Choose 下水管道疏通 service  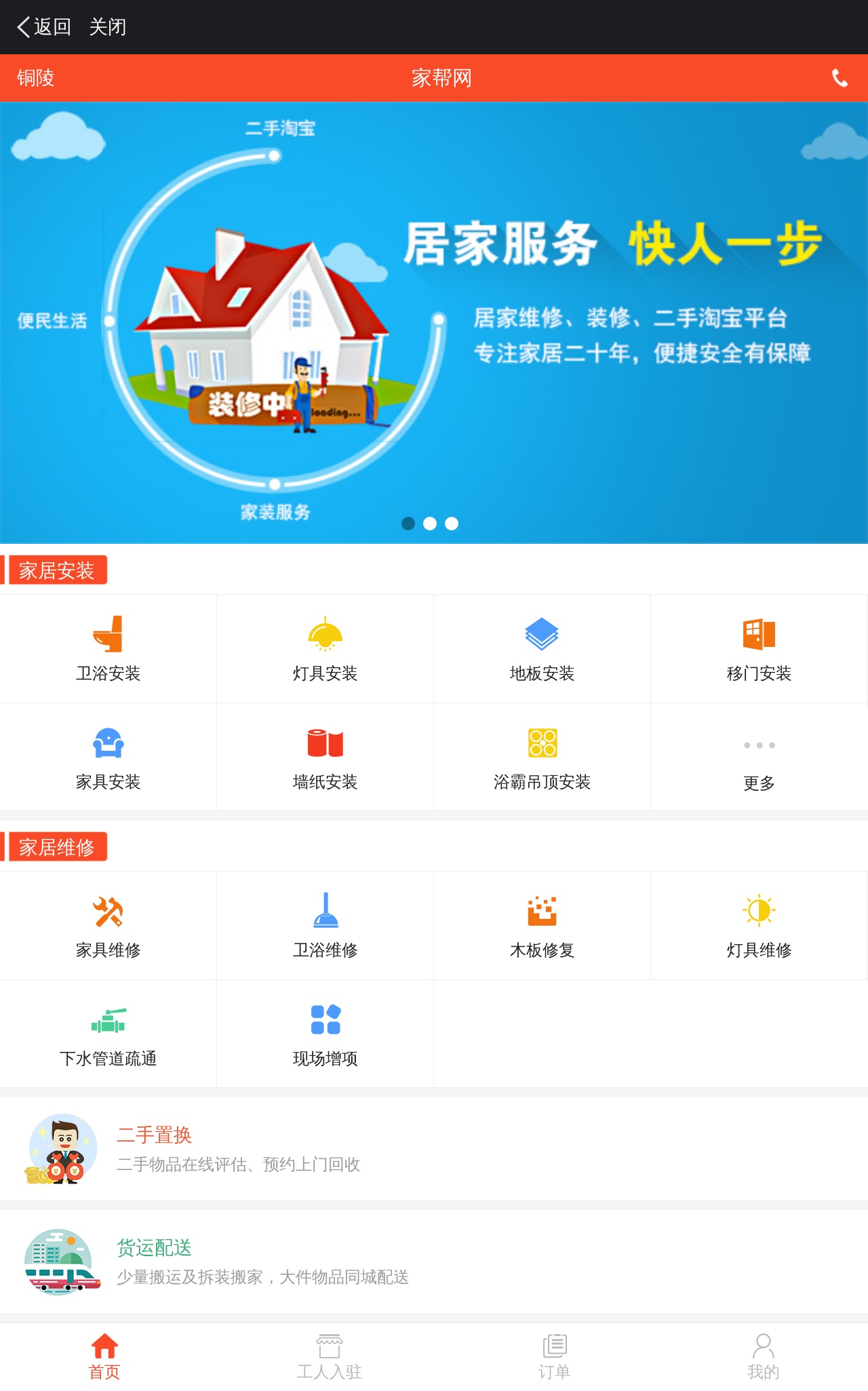108,1034
